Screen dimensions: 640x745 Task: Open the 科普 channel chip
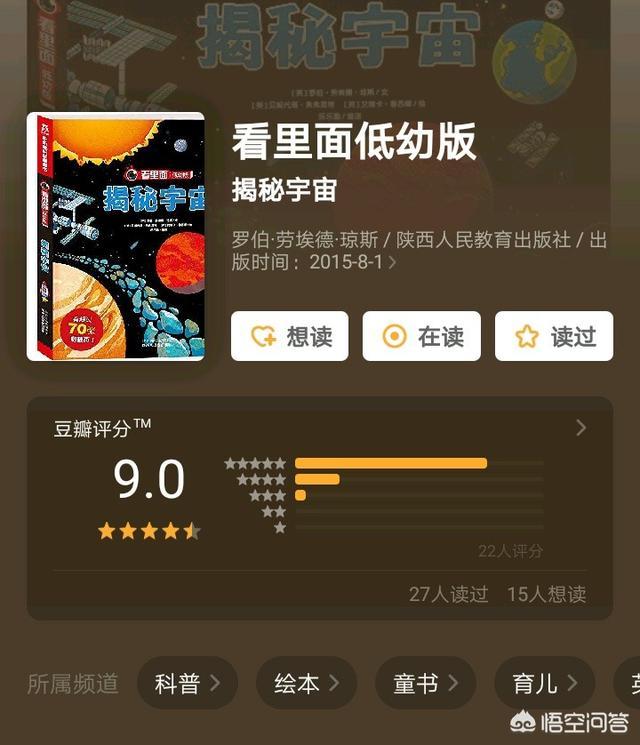187,683
